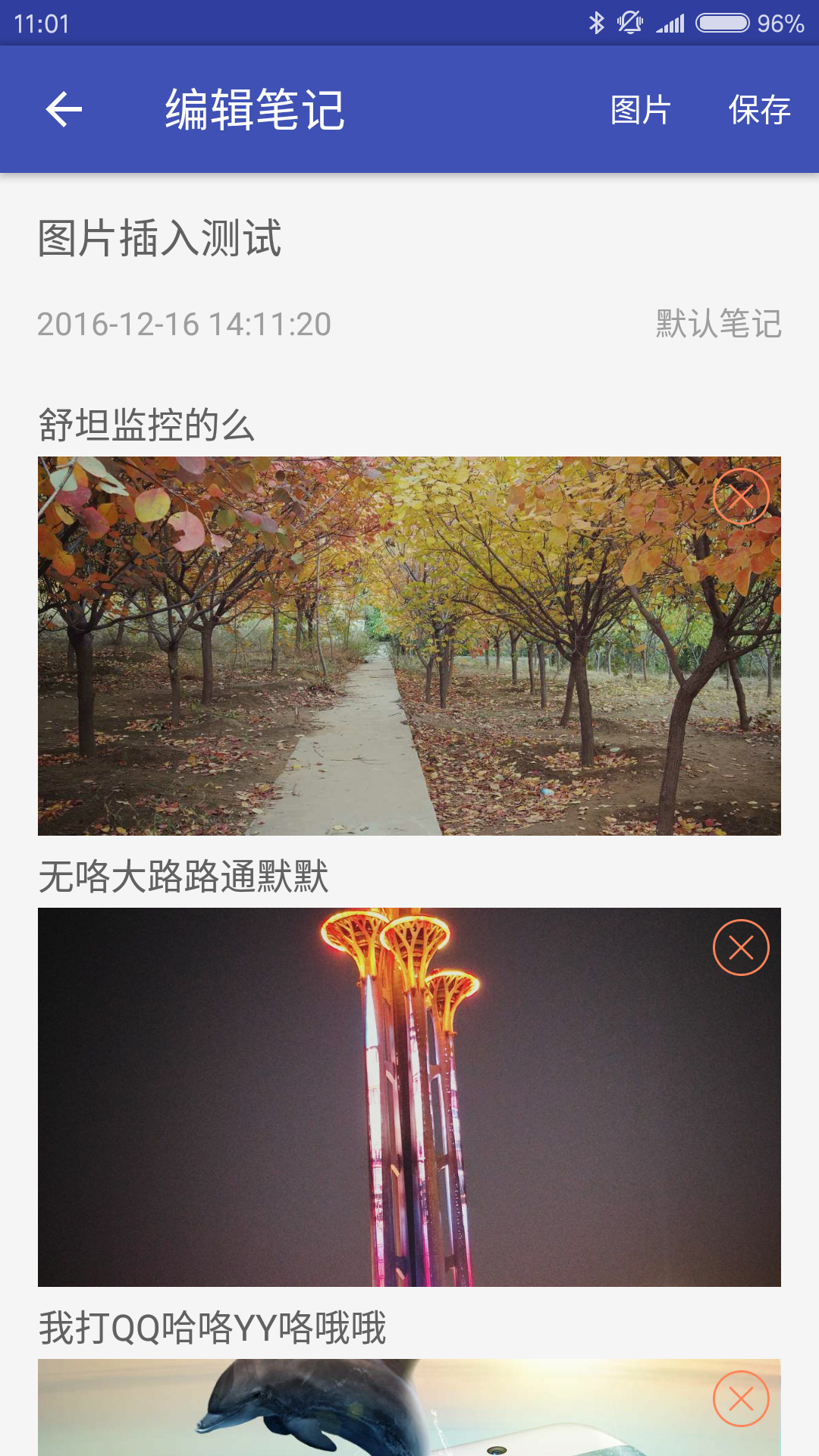This screenshot has width=819, height=1456.
Task: Edit the note title 图片插入测试
Action: pos(160,238)
